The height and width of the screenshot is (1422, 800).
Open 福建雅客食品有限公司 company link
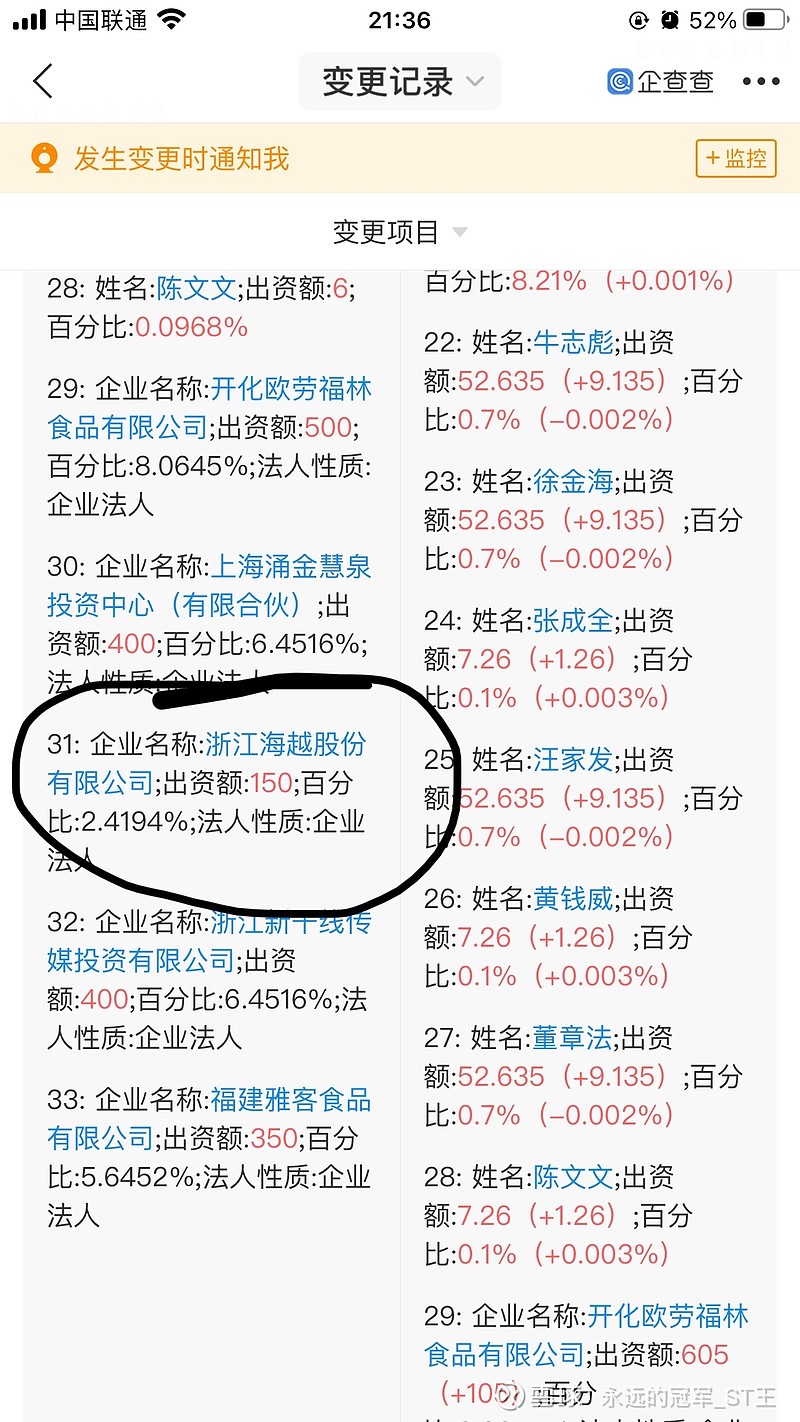point(209,1119)
